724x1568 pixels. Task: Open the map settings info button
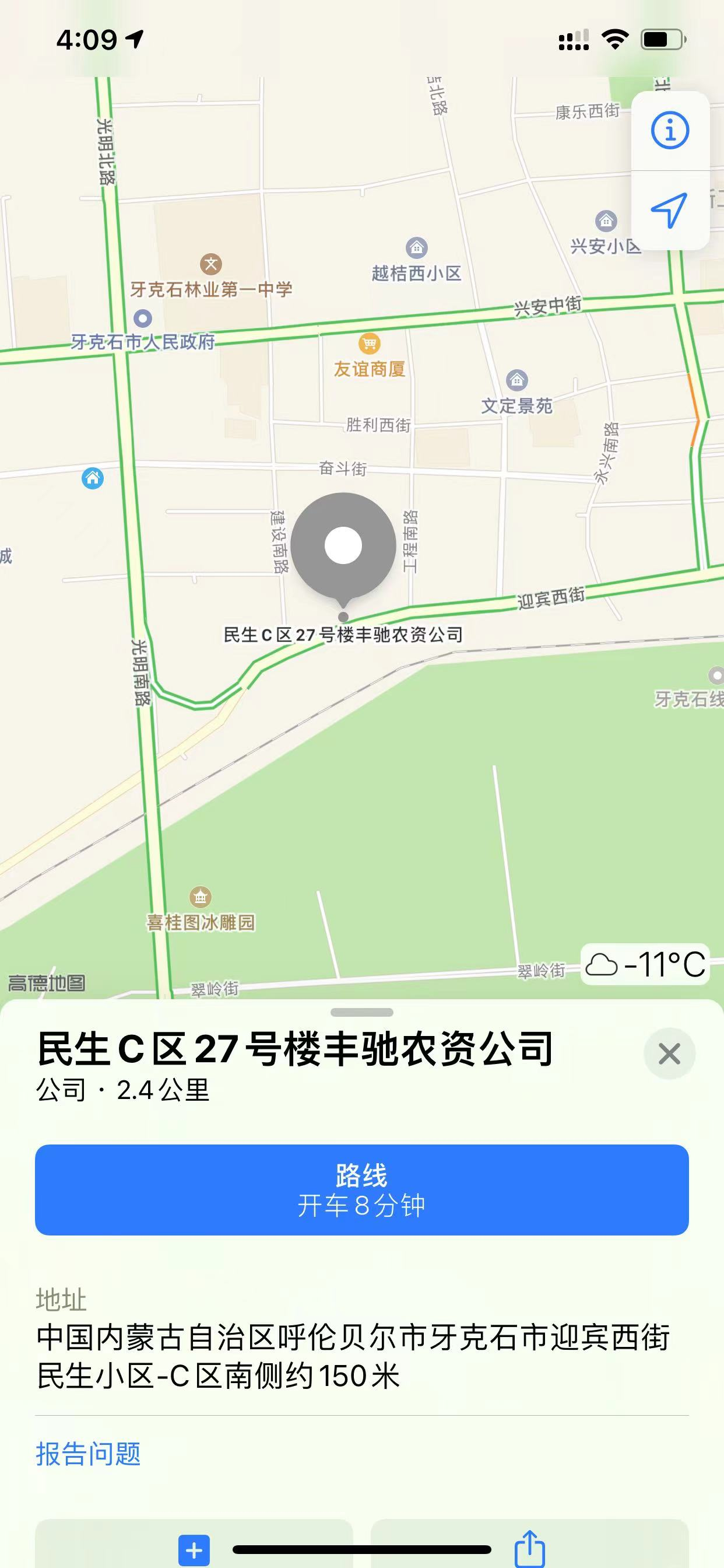tap(670, 130)
